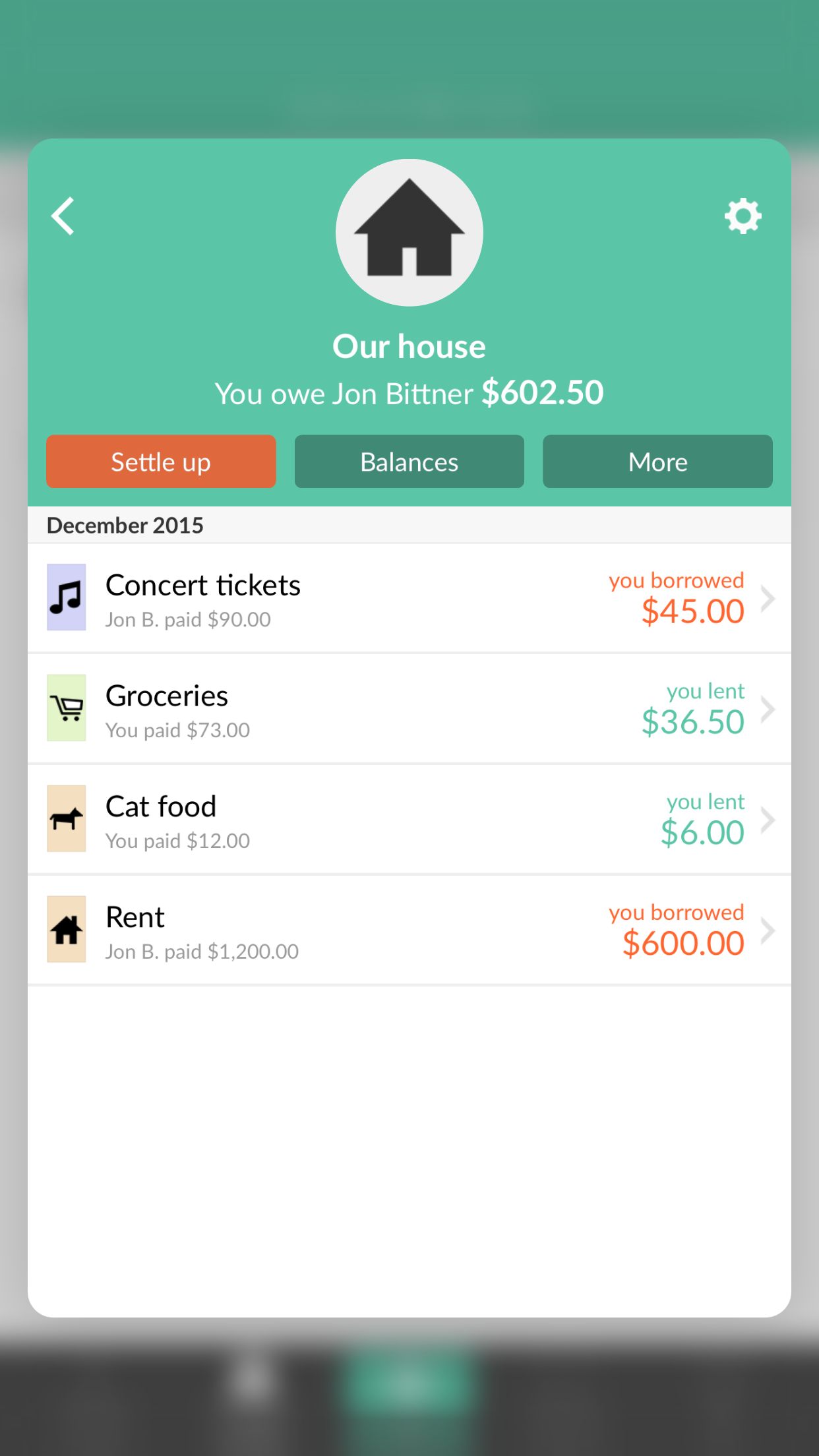The image size is (819, 1456).
Task: Tap the More button
Action: click(x=657, y=462)
